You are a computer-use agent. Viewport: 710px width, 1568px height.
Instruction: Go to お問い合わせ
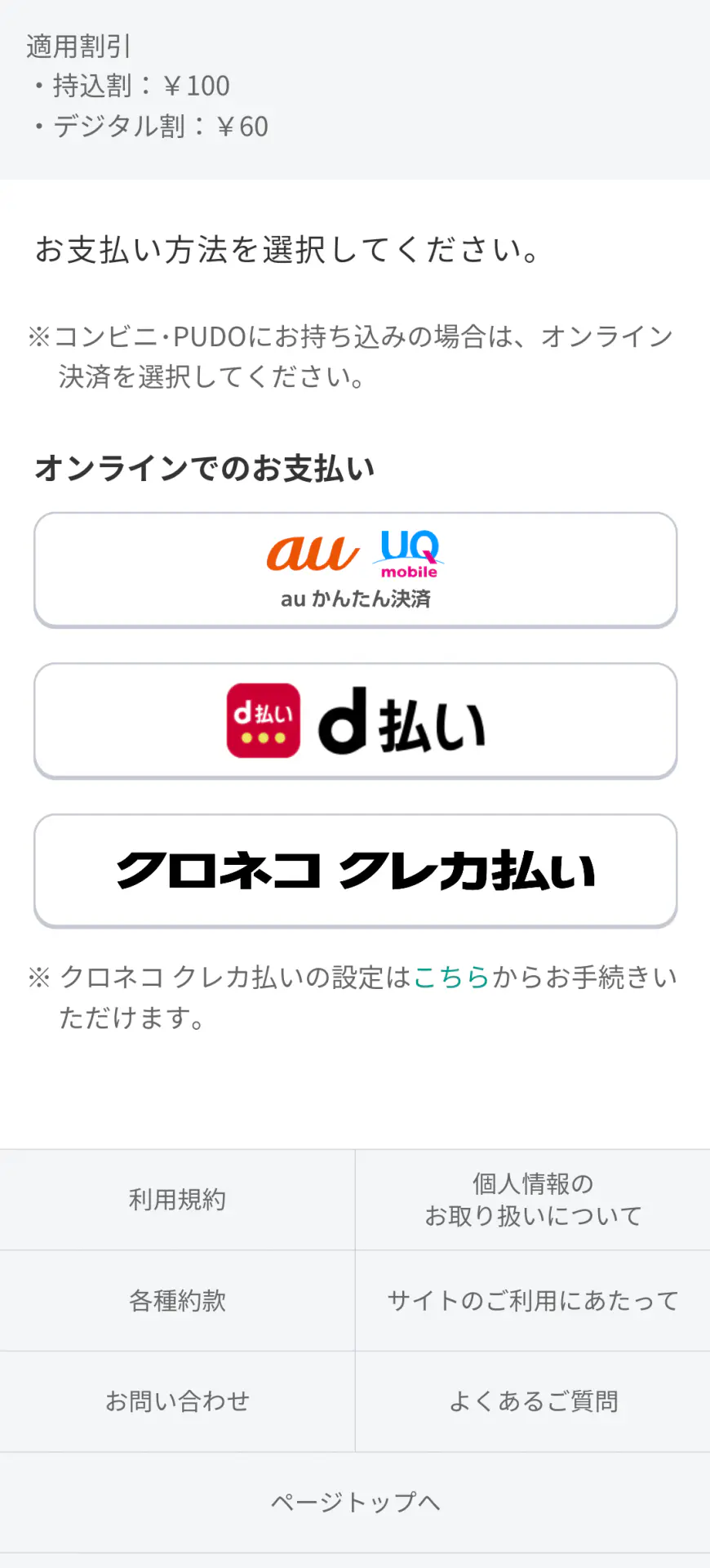[177, 1401]
